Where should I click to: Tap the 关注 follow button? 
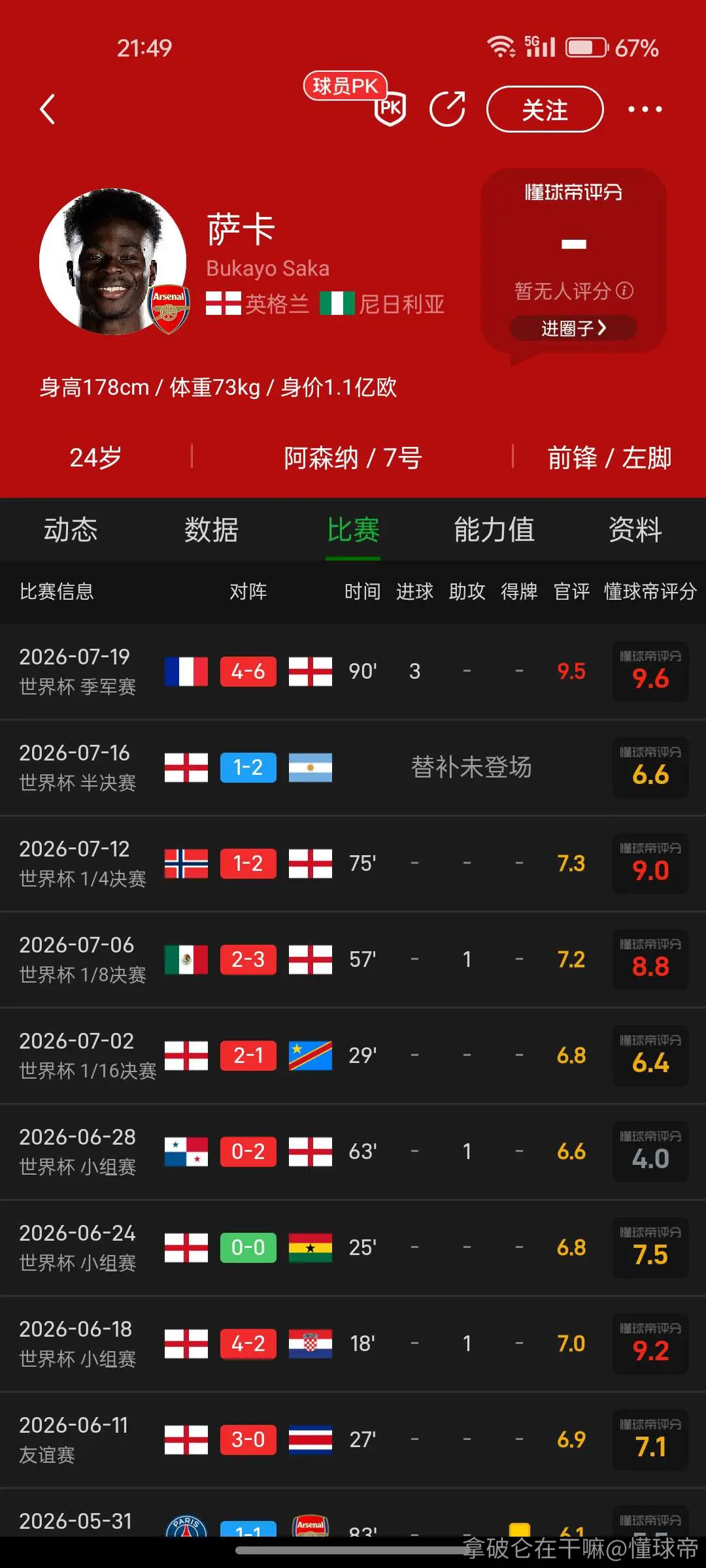pos(545,109)
